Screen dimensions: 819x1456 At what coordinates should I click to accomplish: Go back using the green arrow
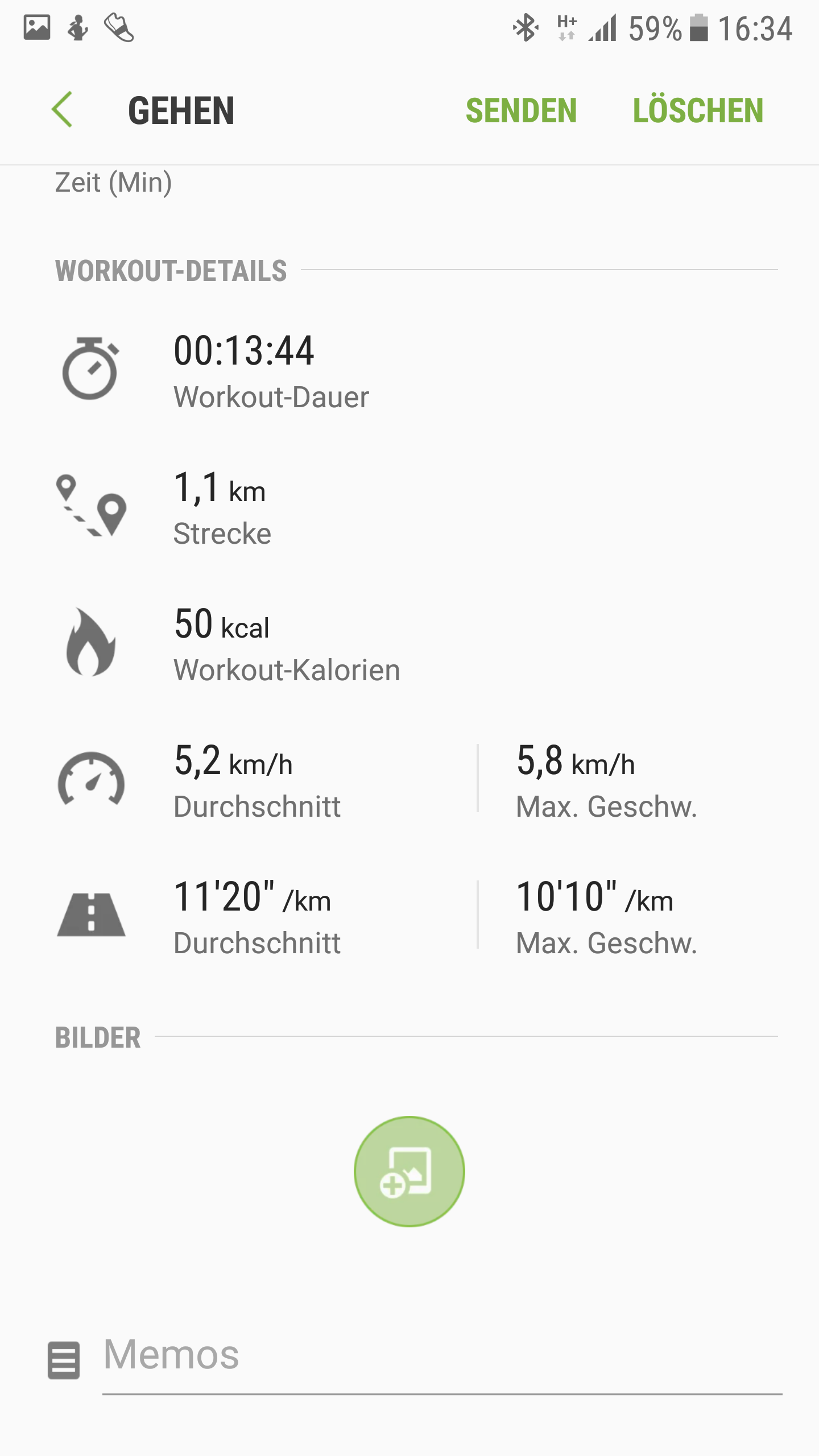pyautogui.click(x=62, y=110)
